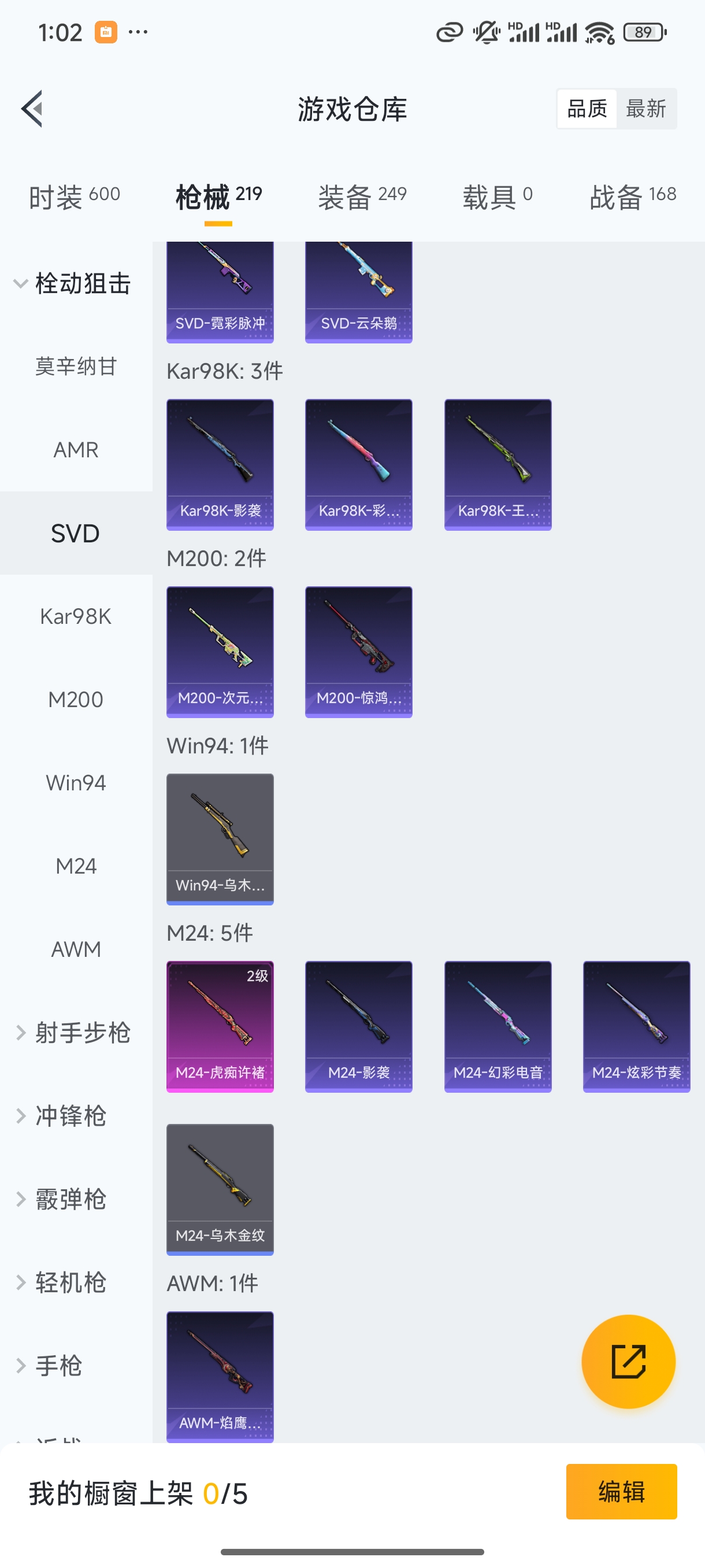Tap the 编辑 button
705x1568 pixels.
[x=621, y=1491]
